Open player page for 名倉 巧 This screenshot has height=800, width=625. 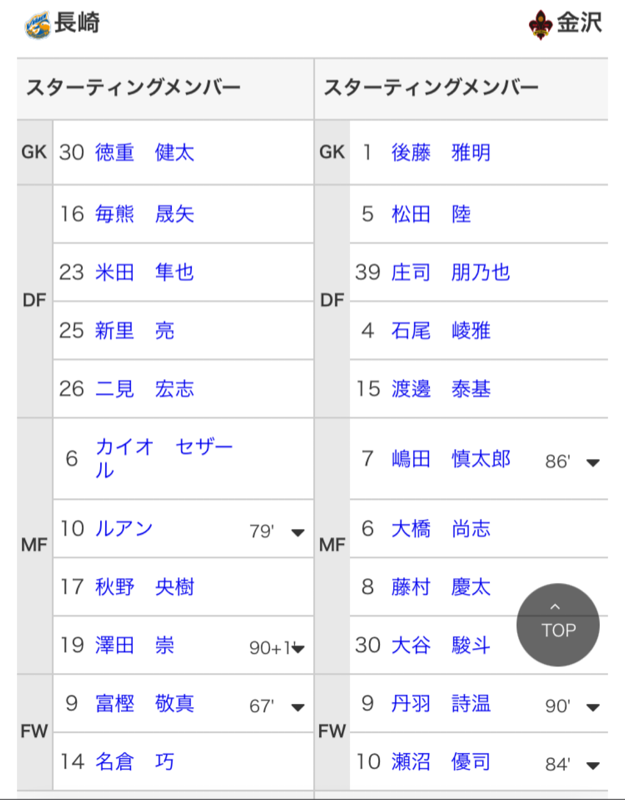[x=134, y=762]
